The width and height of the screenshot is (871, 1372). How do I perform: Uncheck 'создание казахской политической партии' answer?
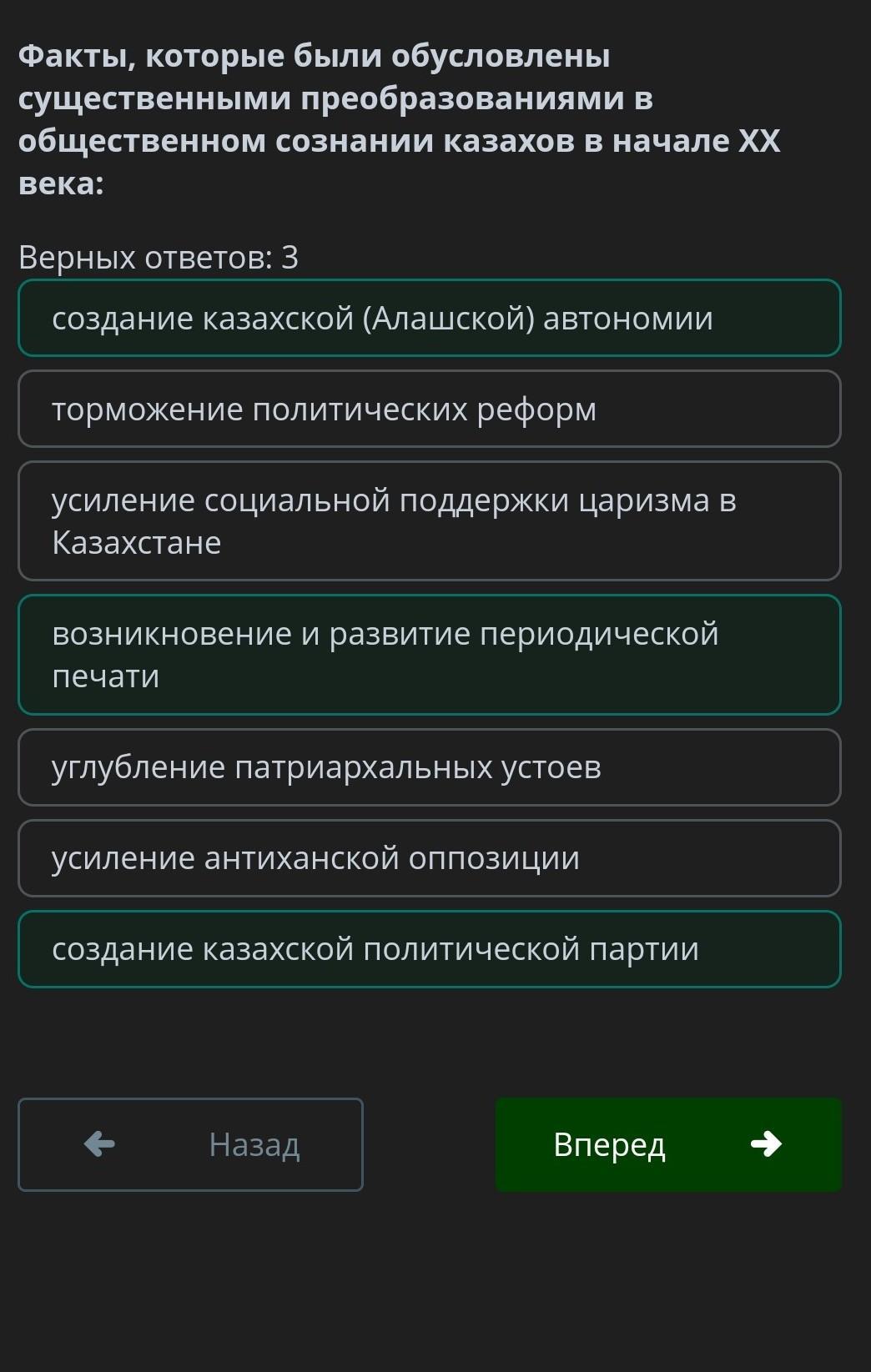pyautogui.click(x=429, y=949)
